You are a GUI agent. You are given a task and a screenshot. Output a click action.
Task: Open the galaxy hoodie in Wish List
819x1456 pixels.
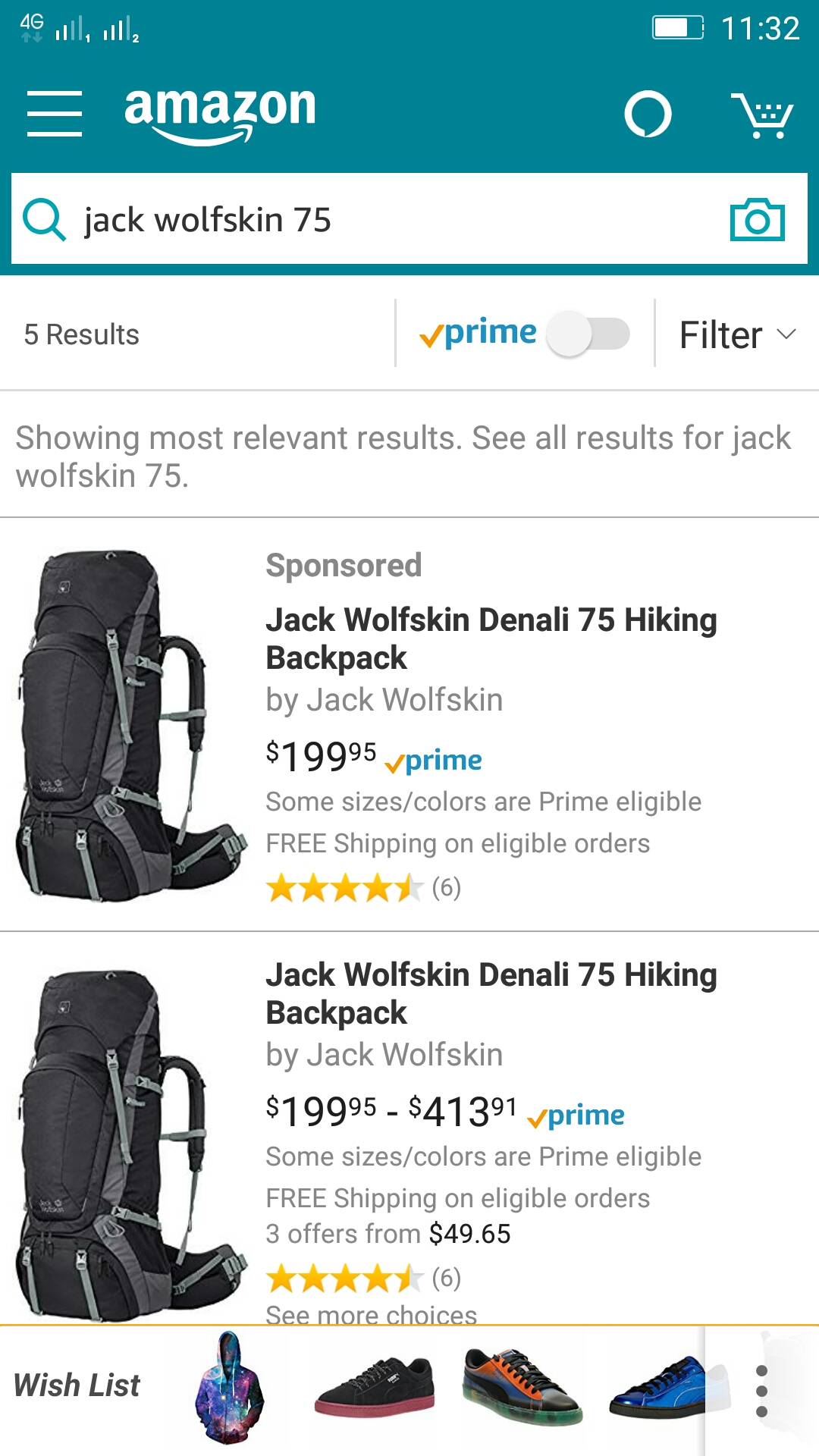229,1388
